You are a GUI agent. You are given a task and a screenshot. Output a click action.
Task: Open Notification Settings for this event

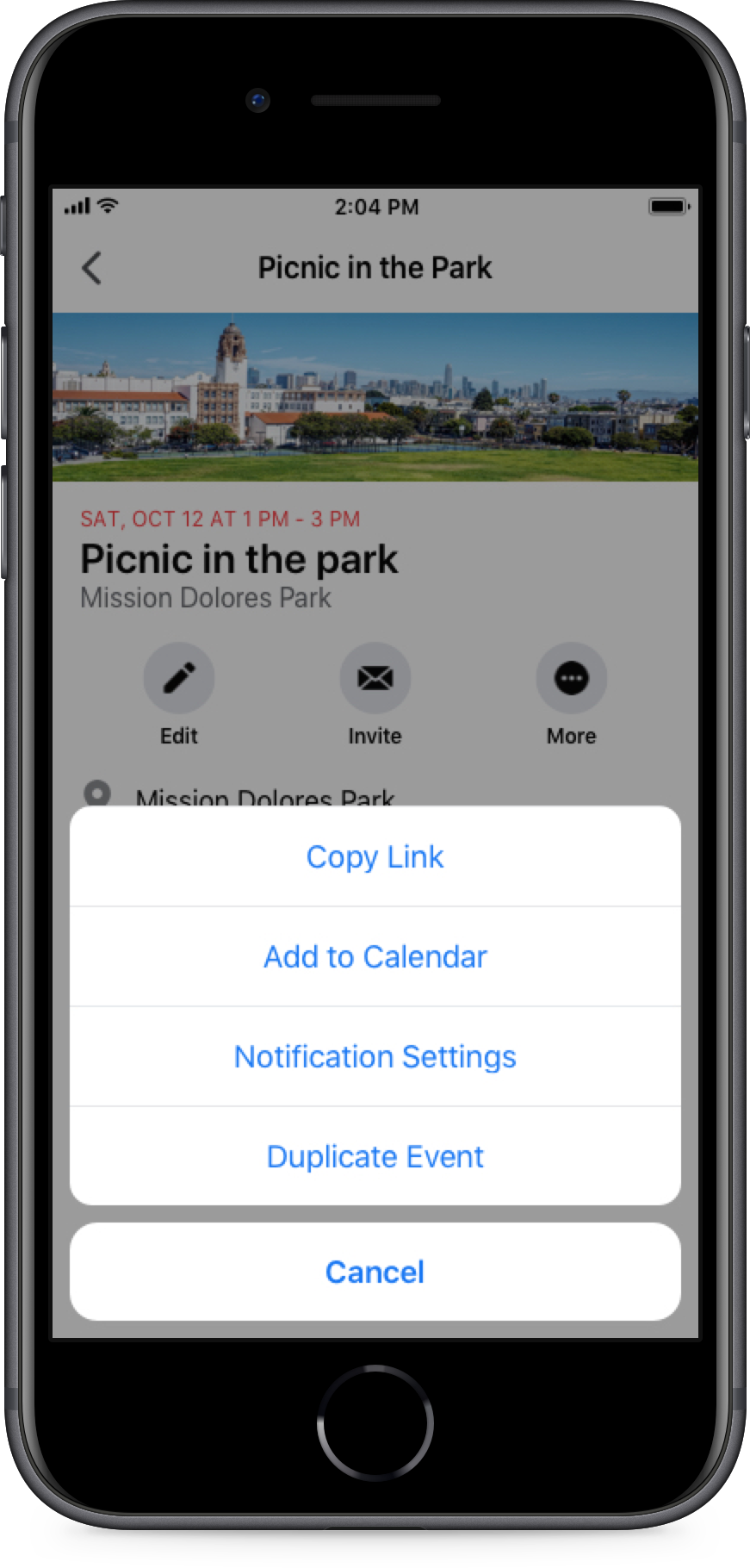coord(375,1056)
